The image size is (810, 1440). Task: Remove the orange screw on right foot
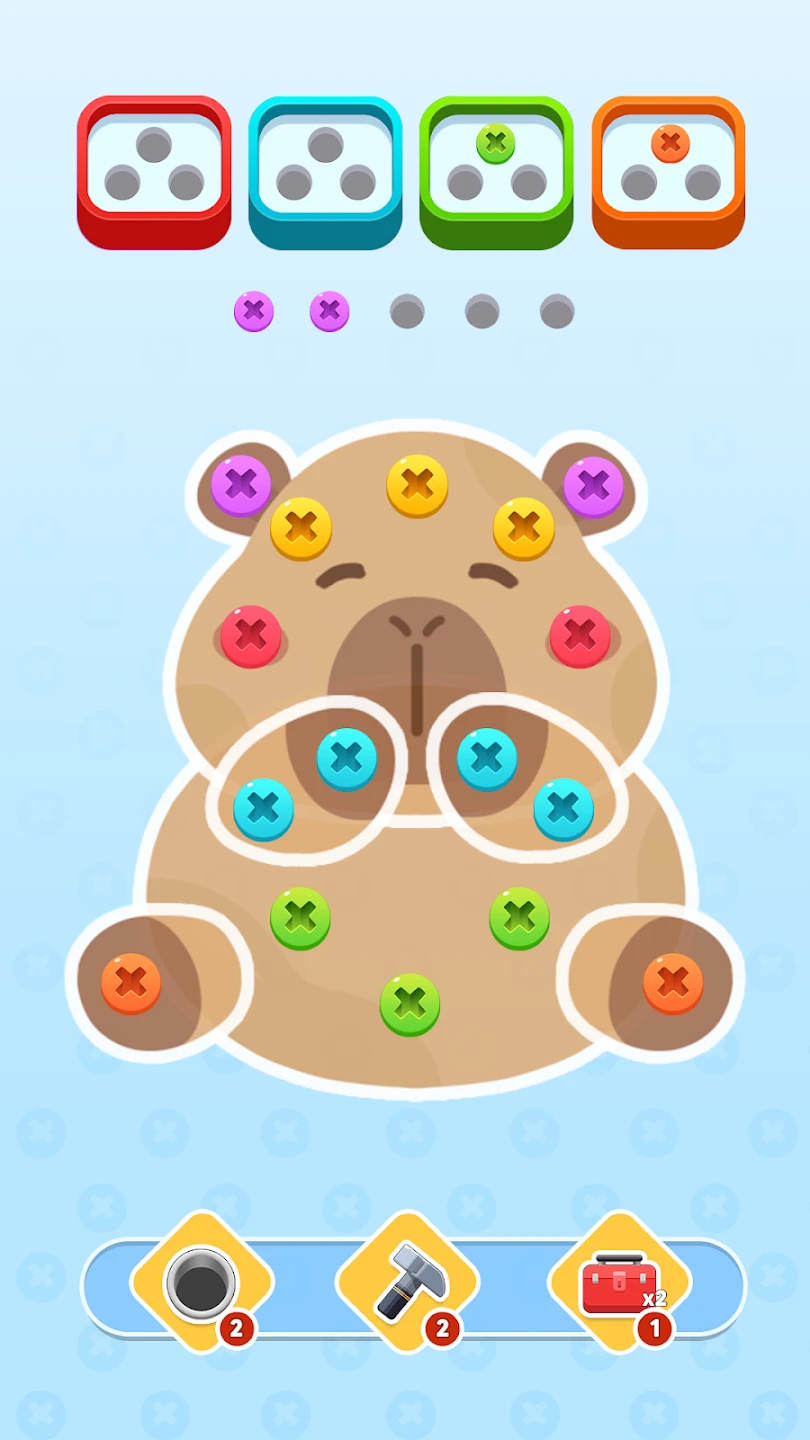click(672, 982)
